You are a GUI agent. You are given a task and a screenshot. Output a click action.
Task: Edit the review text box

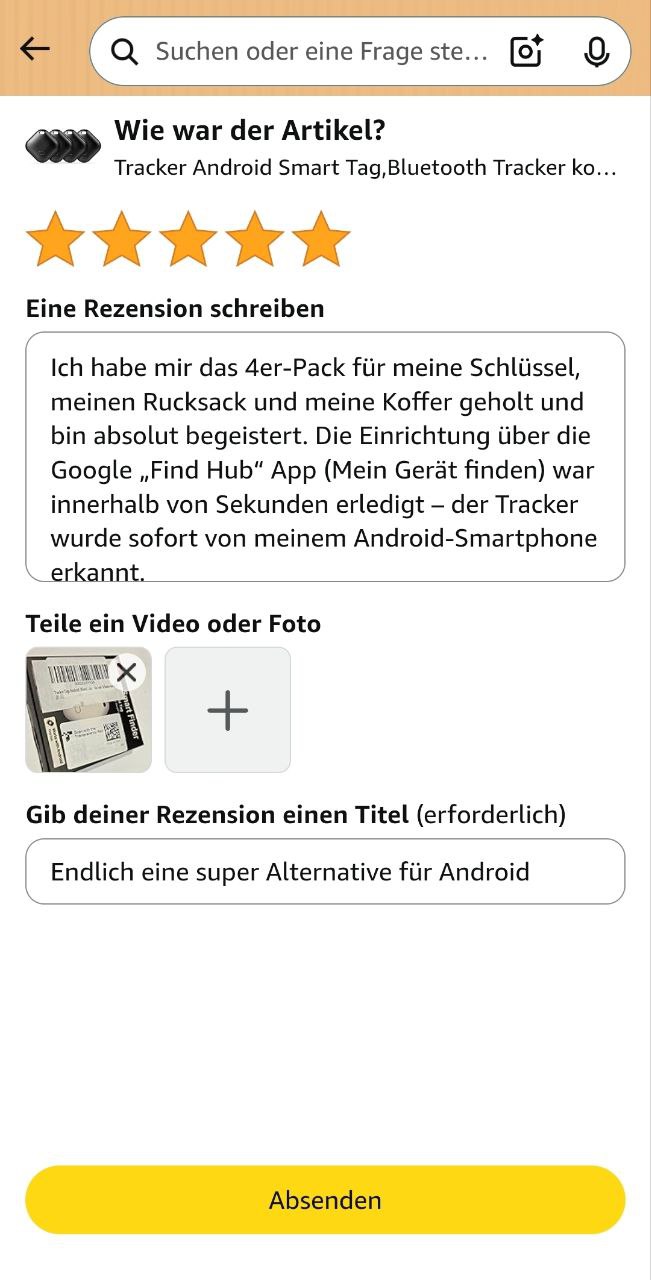(325, 456)
